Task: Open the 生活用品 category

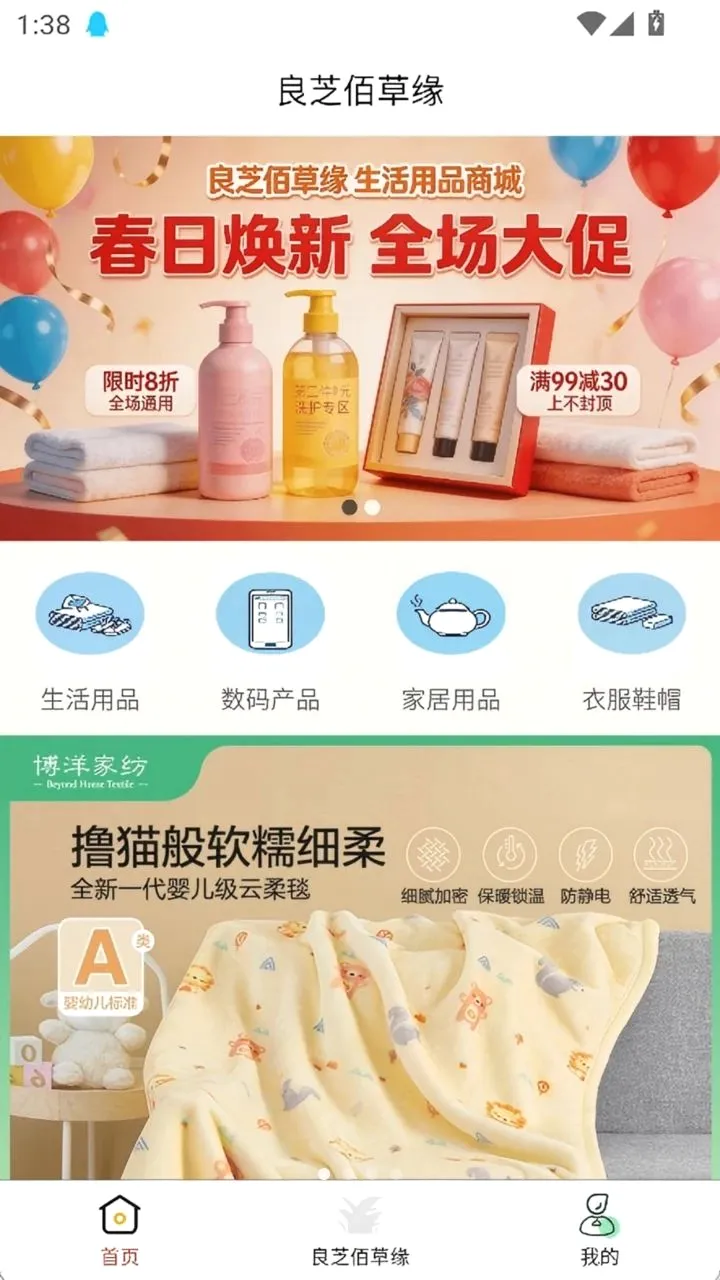Action: (90, 642)
